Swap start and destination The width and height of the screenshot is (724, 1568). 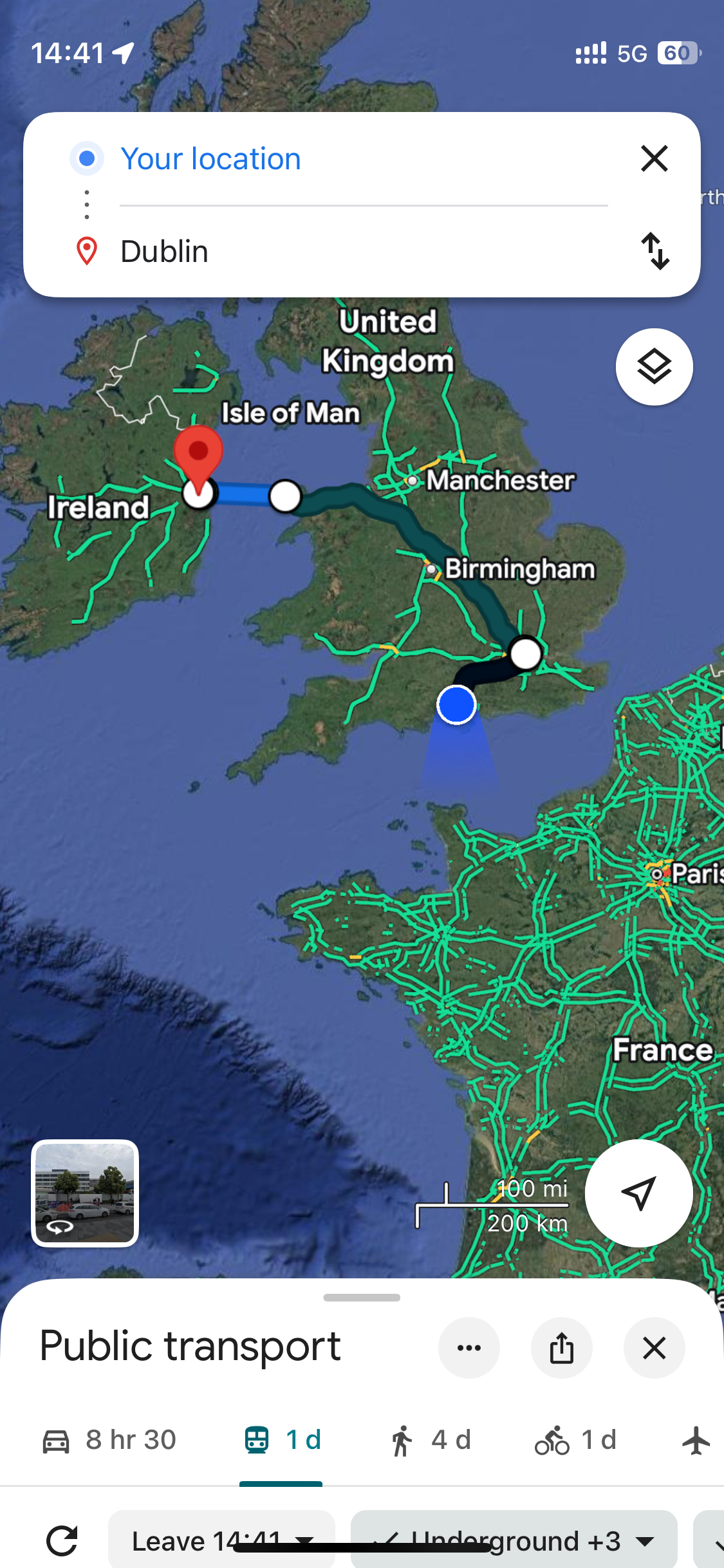point(655,251)
